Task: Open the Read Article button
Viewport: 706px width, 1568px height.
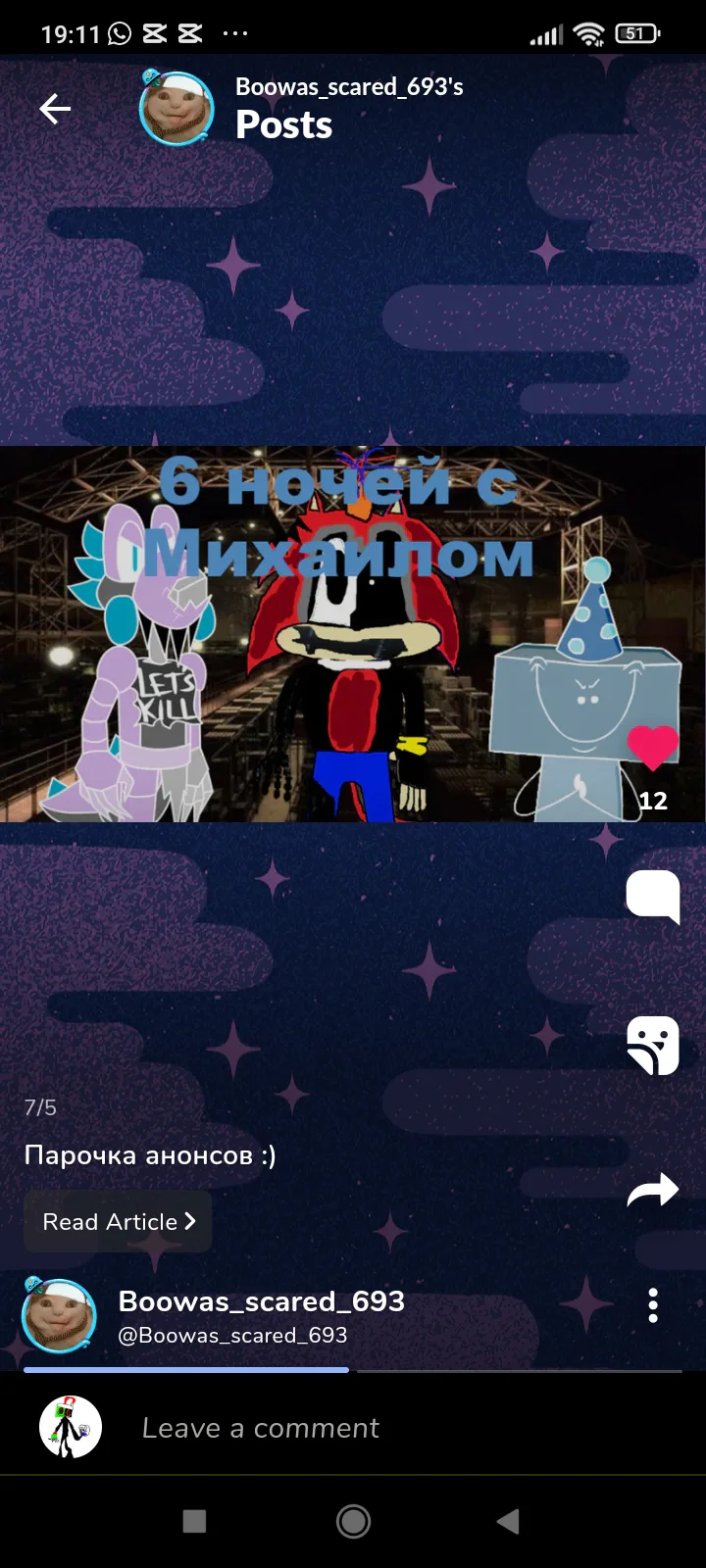Action: point(118,1221)
